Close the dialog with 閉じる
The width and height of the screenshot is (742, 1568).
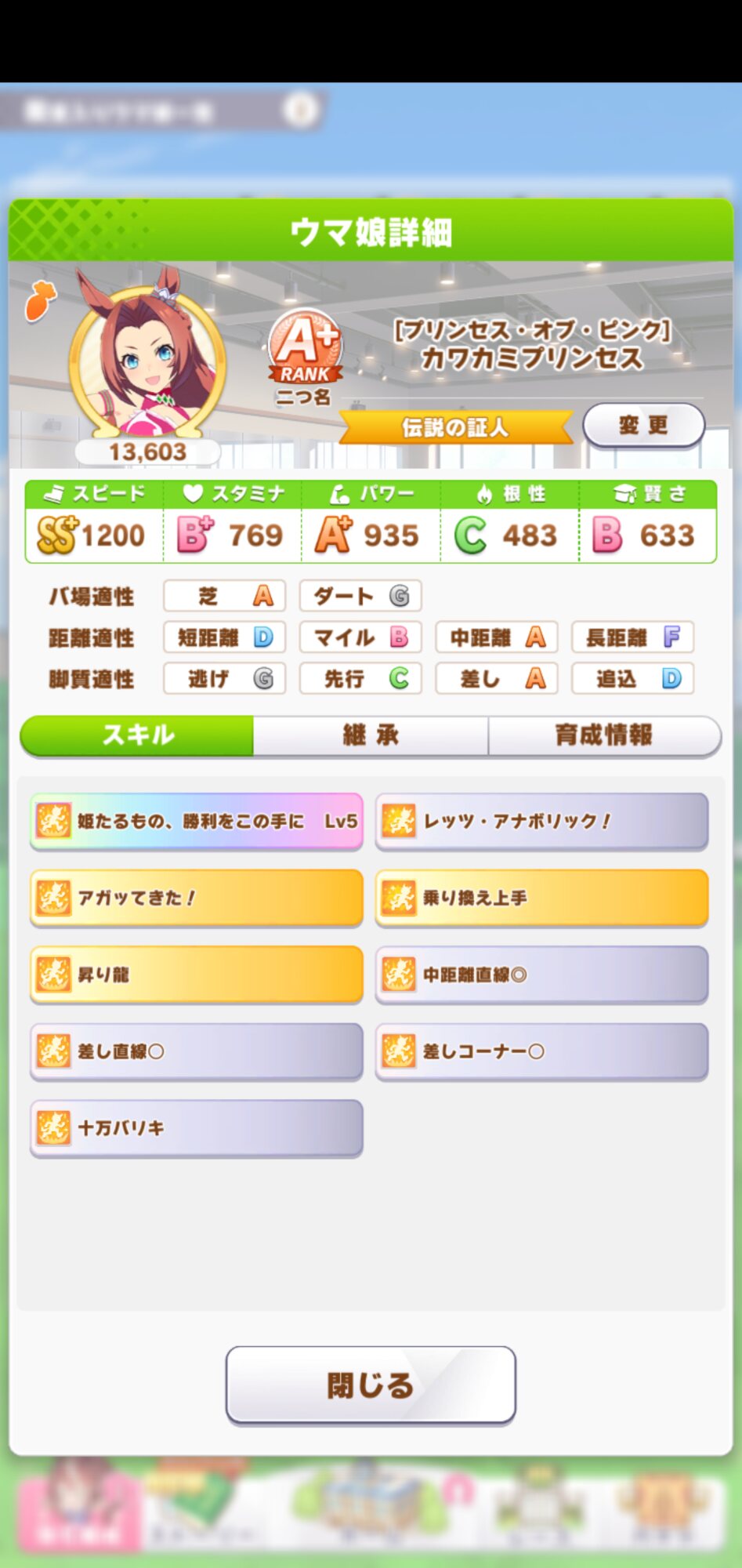(x=371, y=1385)
